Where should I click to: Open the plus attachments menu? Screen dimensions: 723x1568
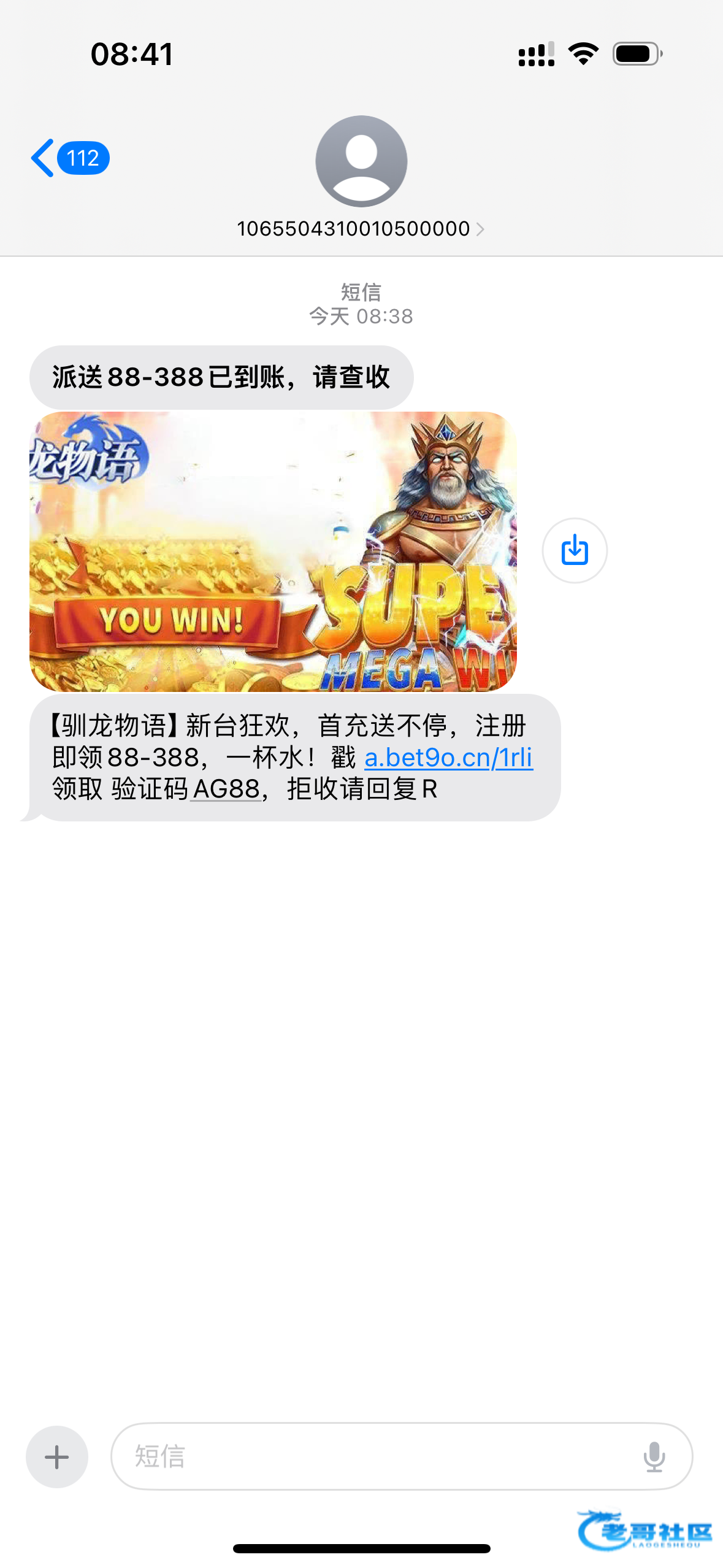(56, 1456)
